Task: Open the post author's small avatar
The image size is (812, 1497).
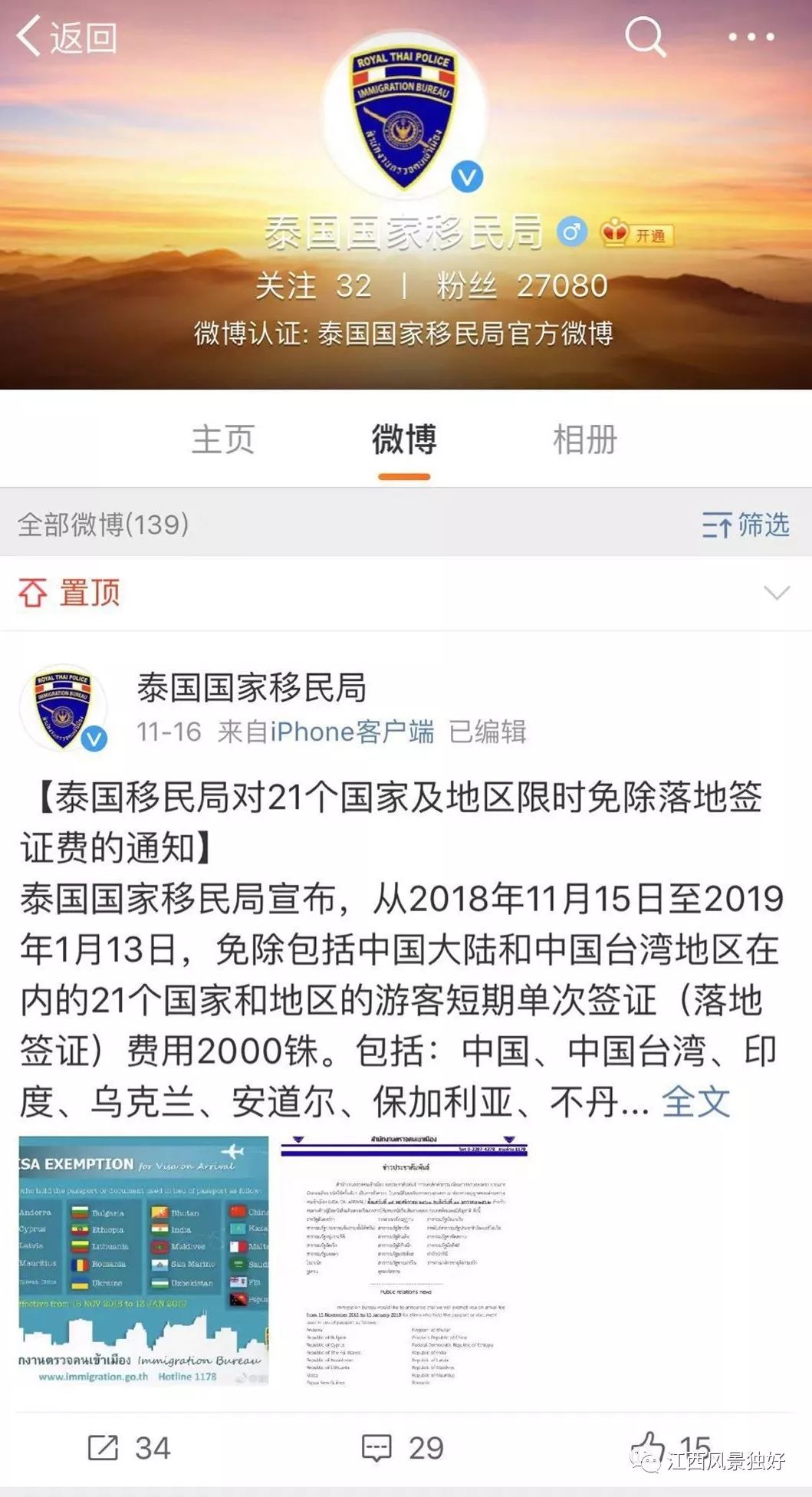Action: (63, 708)
